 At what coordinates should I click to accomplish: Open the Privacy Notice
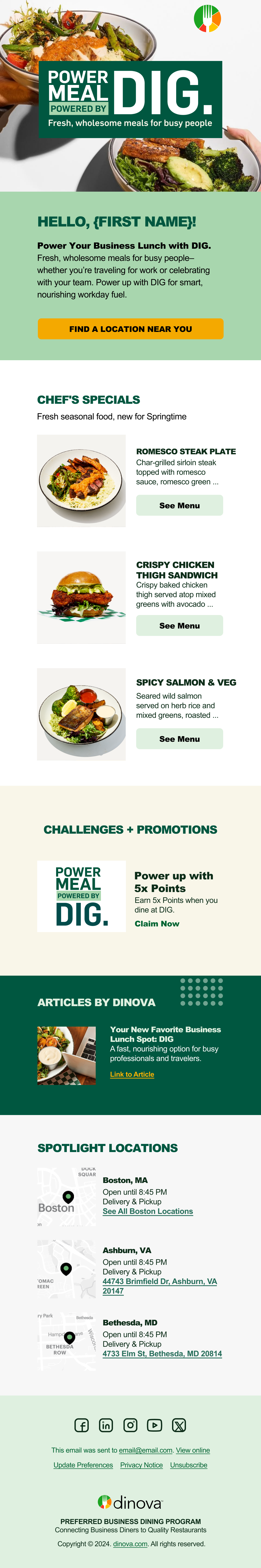click(141, 1465)
